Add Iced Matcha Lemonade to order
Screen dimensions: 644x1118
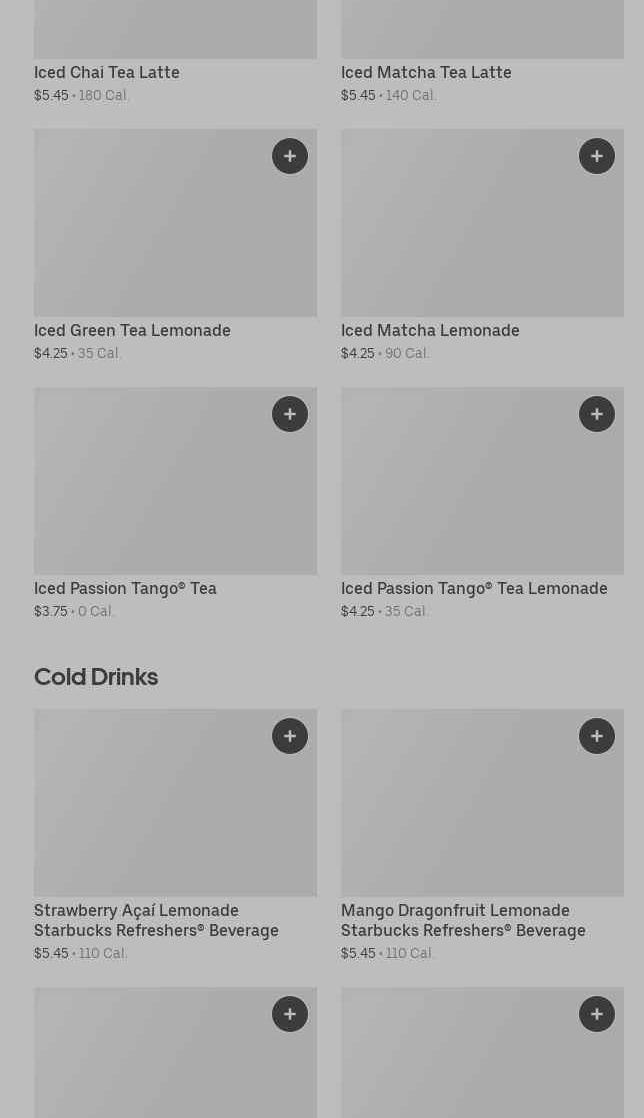[597, 156]
